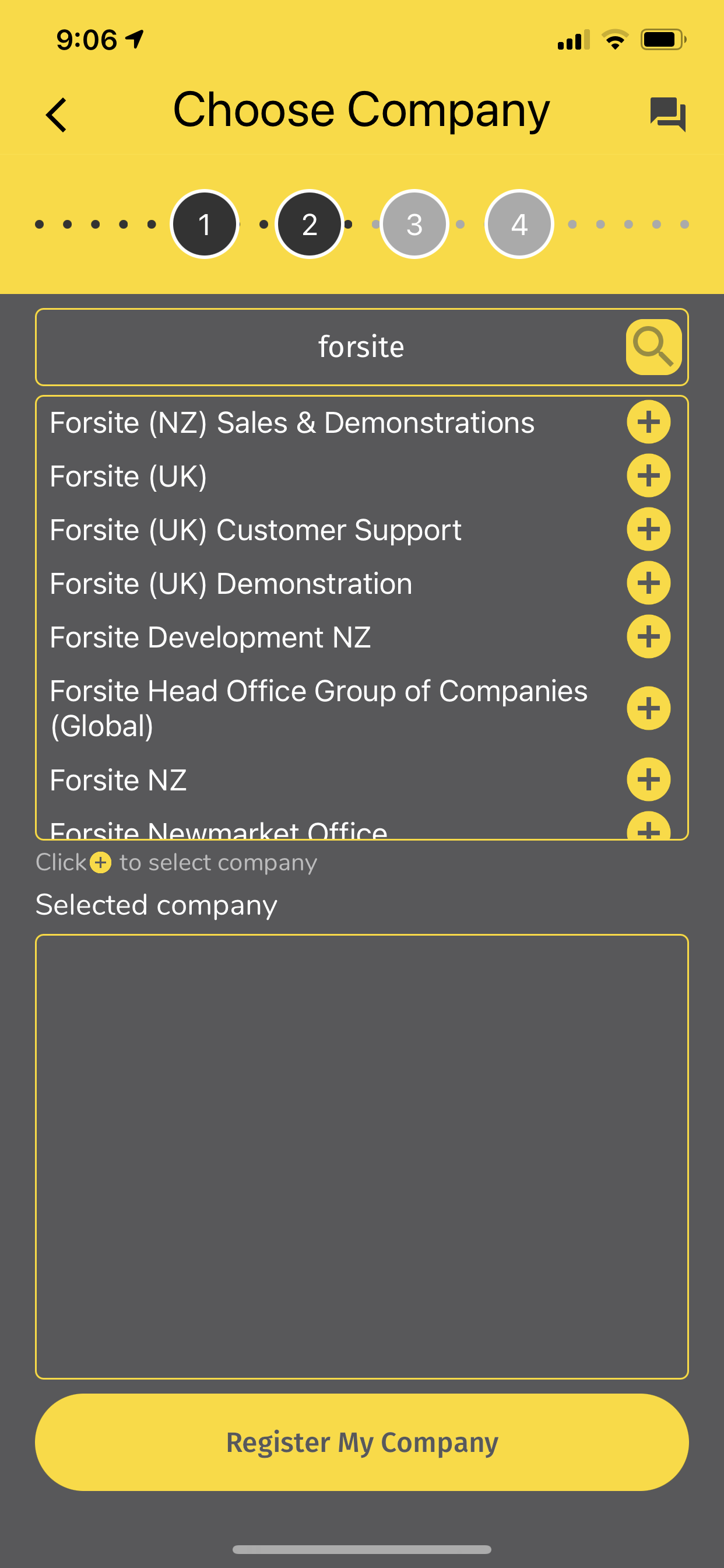Add the plain Forsite NZ company

coord(649,779)
